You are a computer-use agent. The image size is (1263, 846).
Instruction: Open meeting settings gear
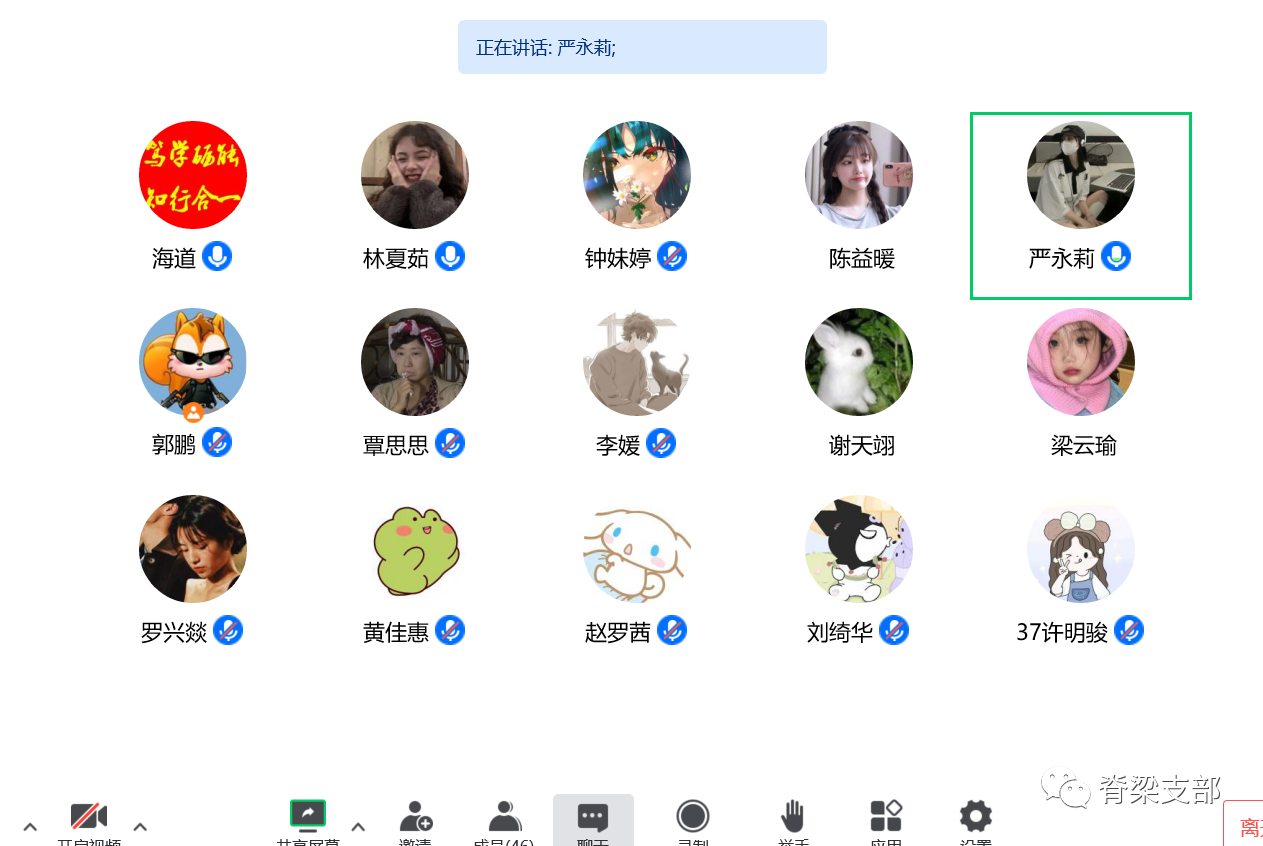click(x=975, y=817)
